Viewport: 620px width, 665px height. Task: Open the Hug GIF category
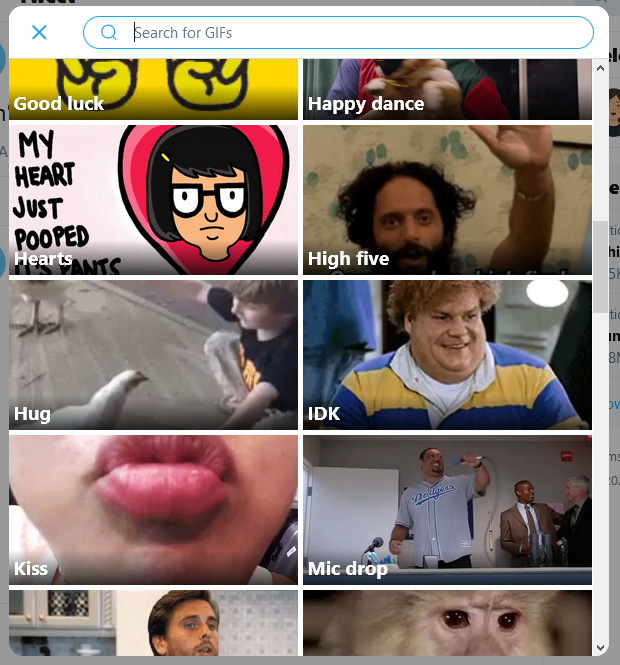pos(154,355)
